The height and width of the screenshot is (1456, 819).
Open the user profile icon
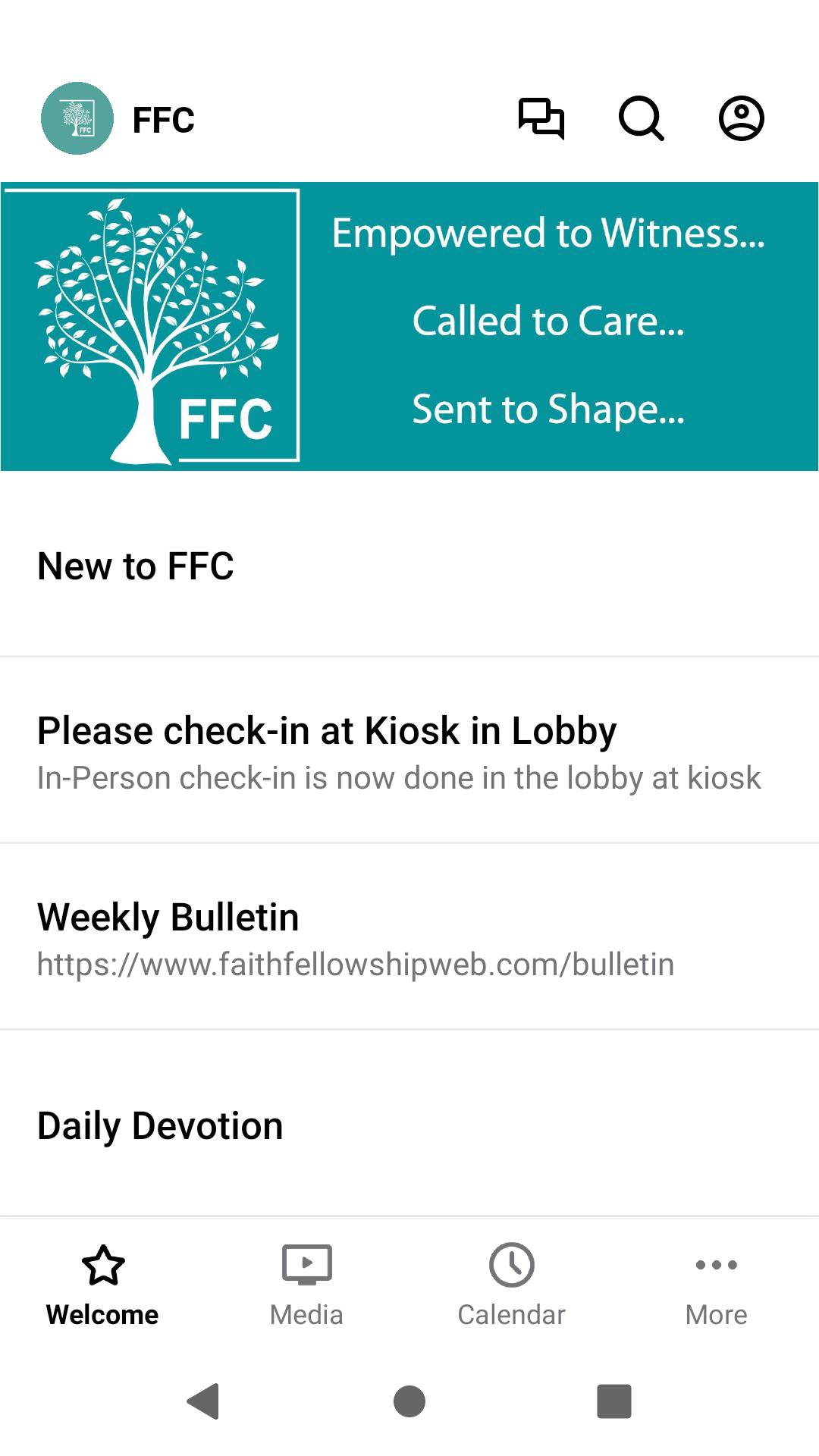pyautogui.click(x=741, y=118)
